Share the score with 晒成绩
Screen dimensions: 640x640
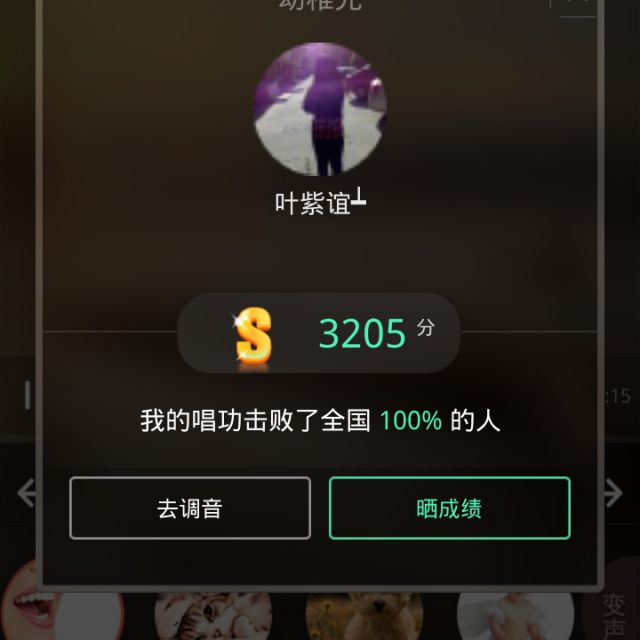coord(449,508)
